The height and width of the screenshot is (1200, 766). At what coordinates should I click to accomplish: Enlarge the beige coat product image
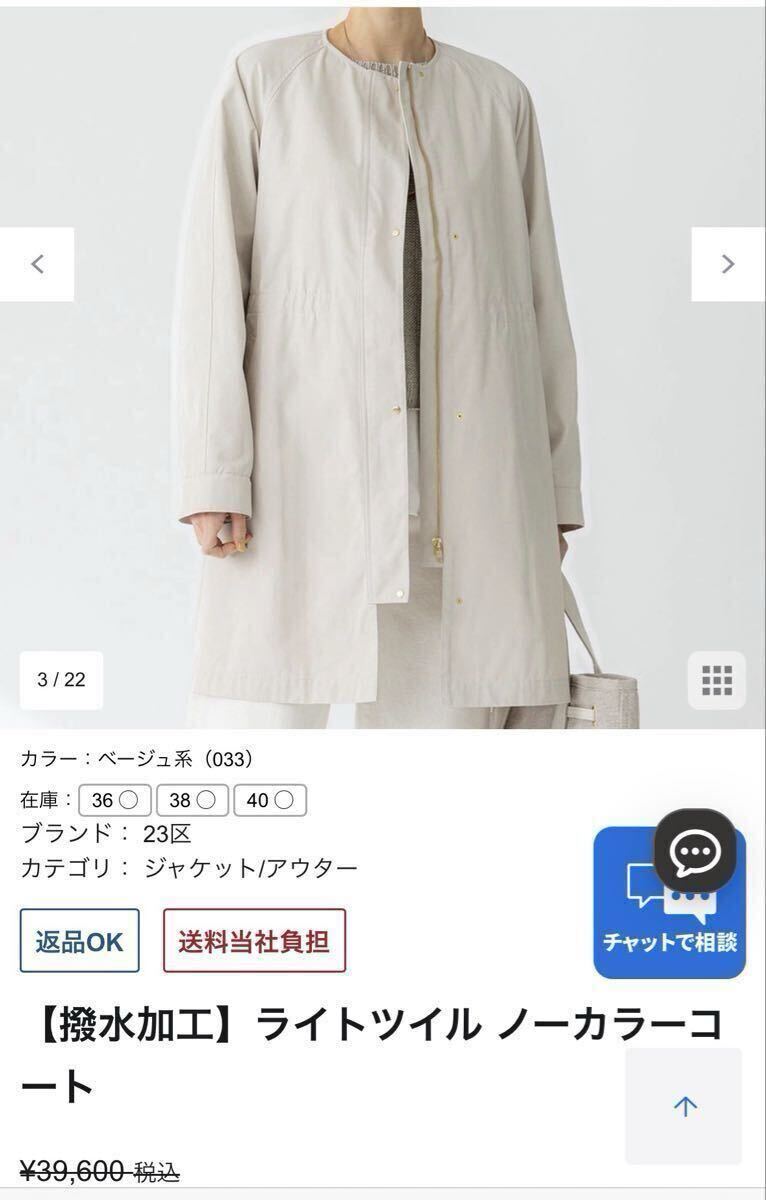[x=383, y=400]
